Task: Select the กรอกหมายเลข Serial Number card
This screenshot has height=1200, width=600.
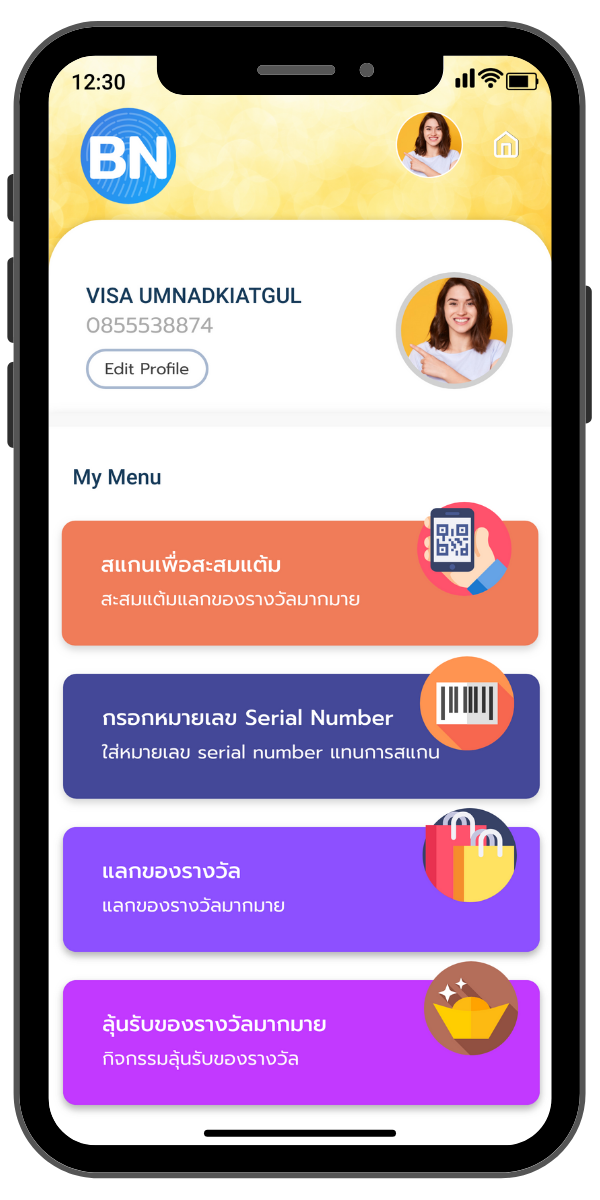Action: [300, 736]
